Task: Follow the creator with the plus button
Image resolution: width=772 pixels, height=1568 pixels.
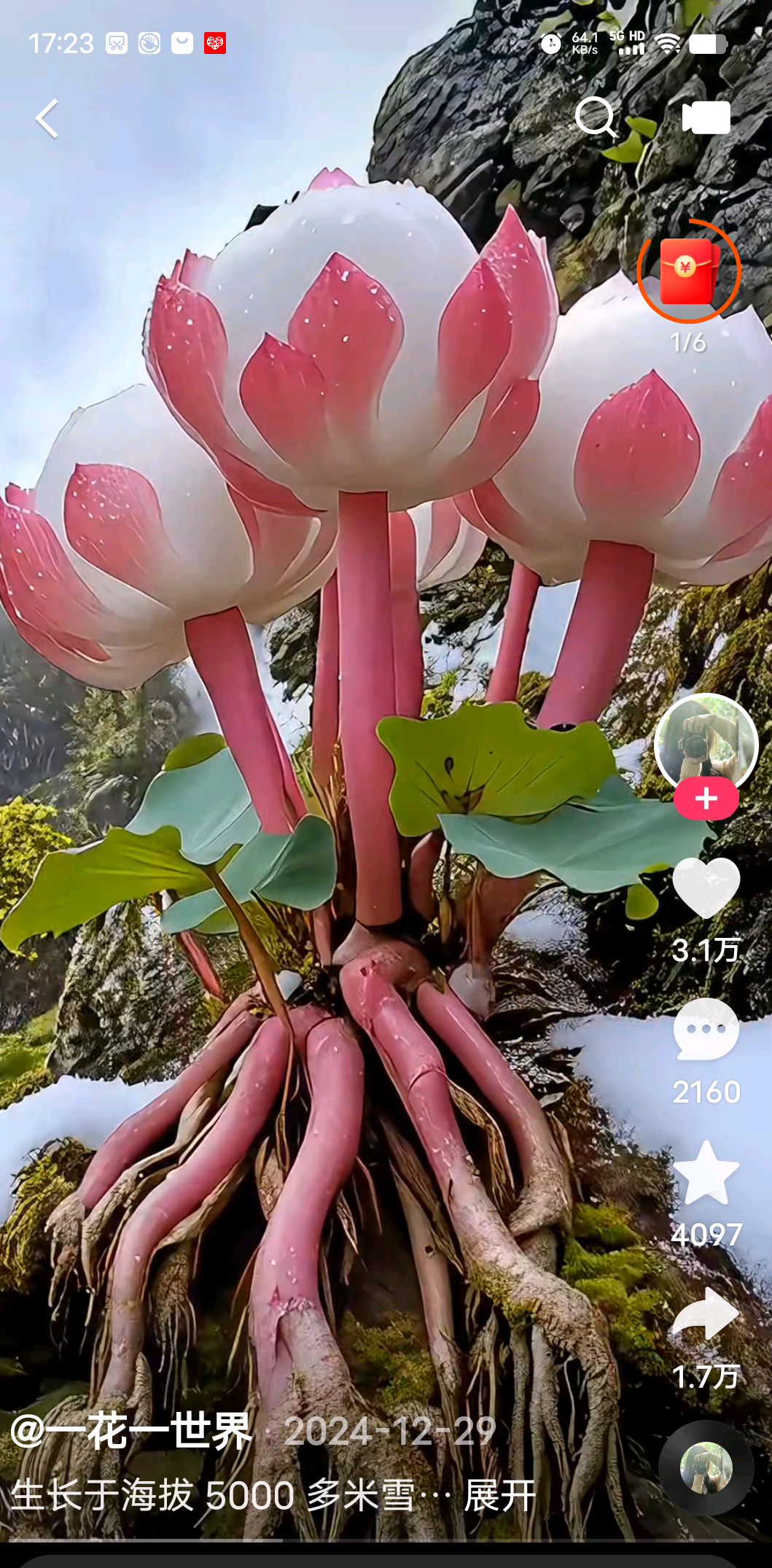Action: tap(706, 799)
